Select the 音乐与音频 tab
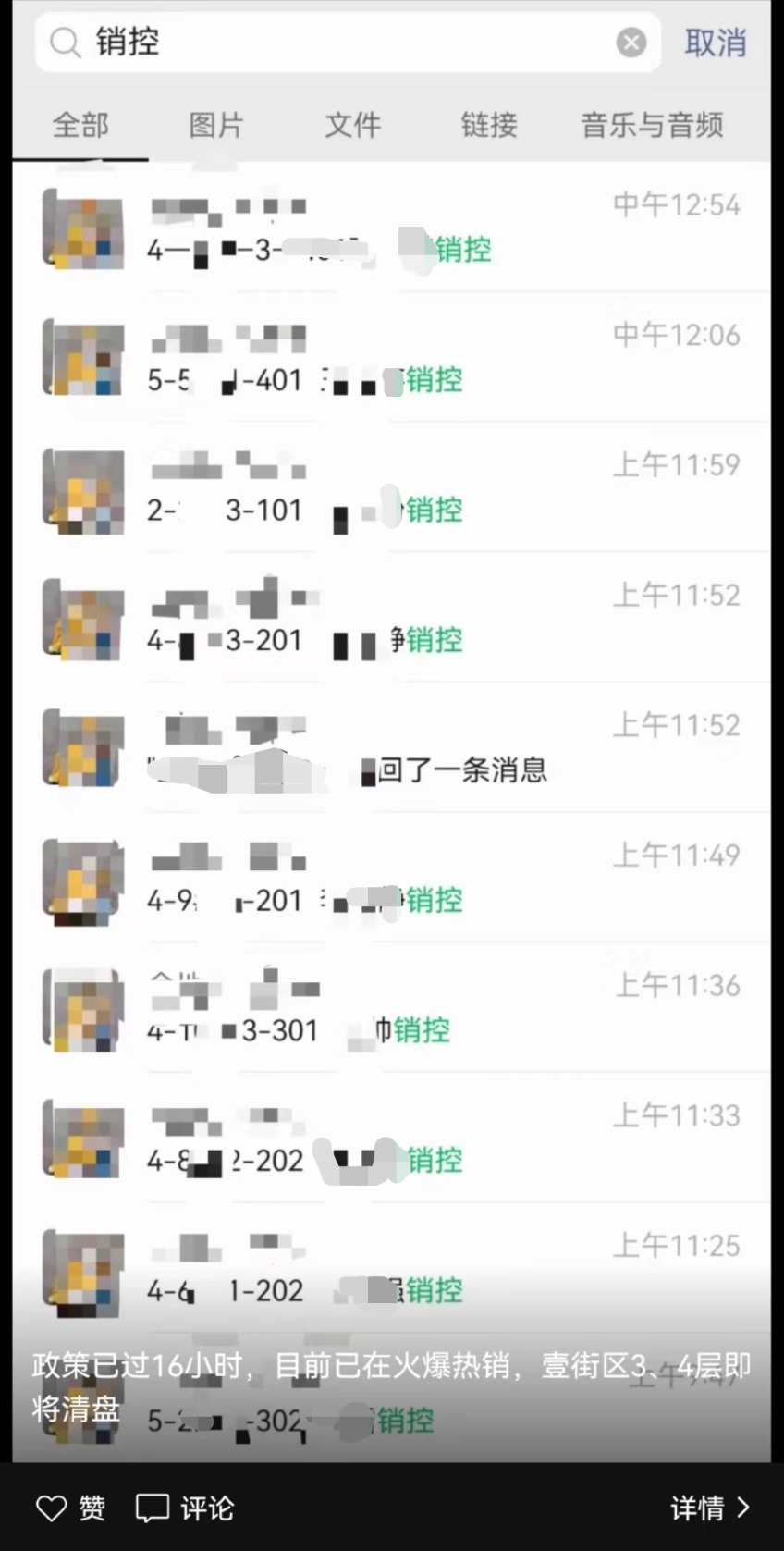 click(652, 126)
